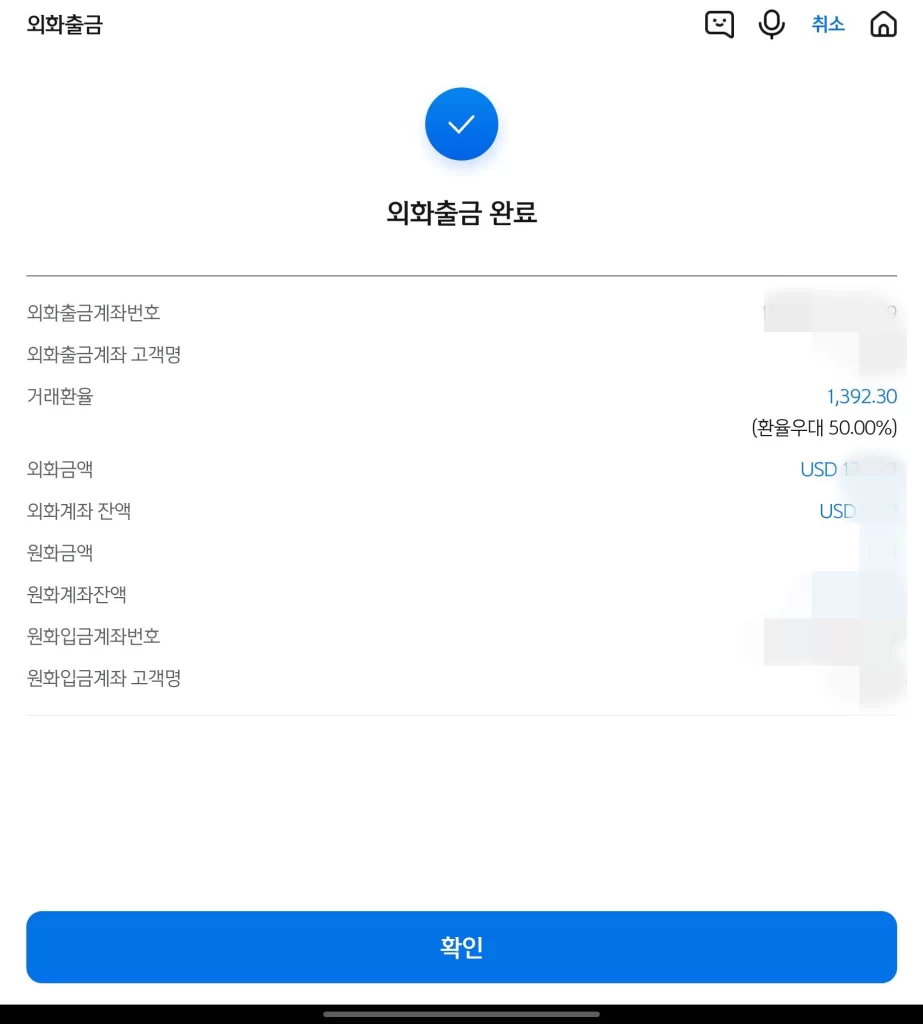This screenshot has height=1024, width=923.
Task: Select the 원화계좌잔액 row label
Action: click(x=77, y=594)
